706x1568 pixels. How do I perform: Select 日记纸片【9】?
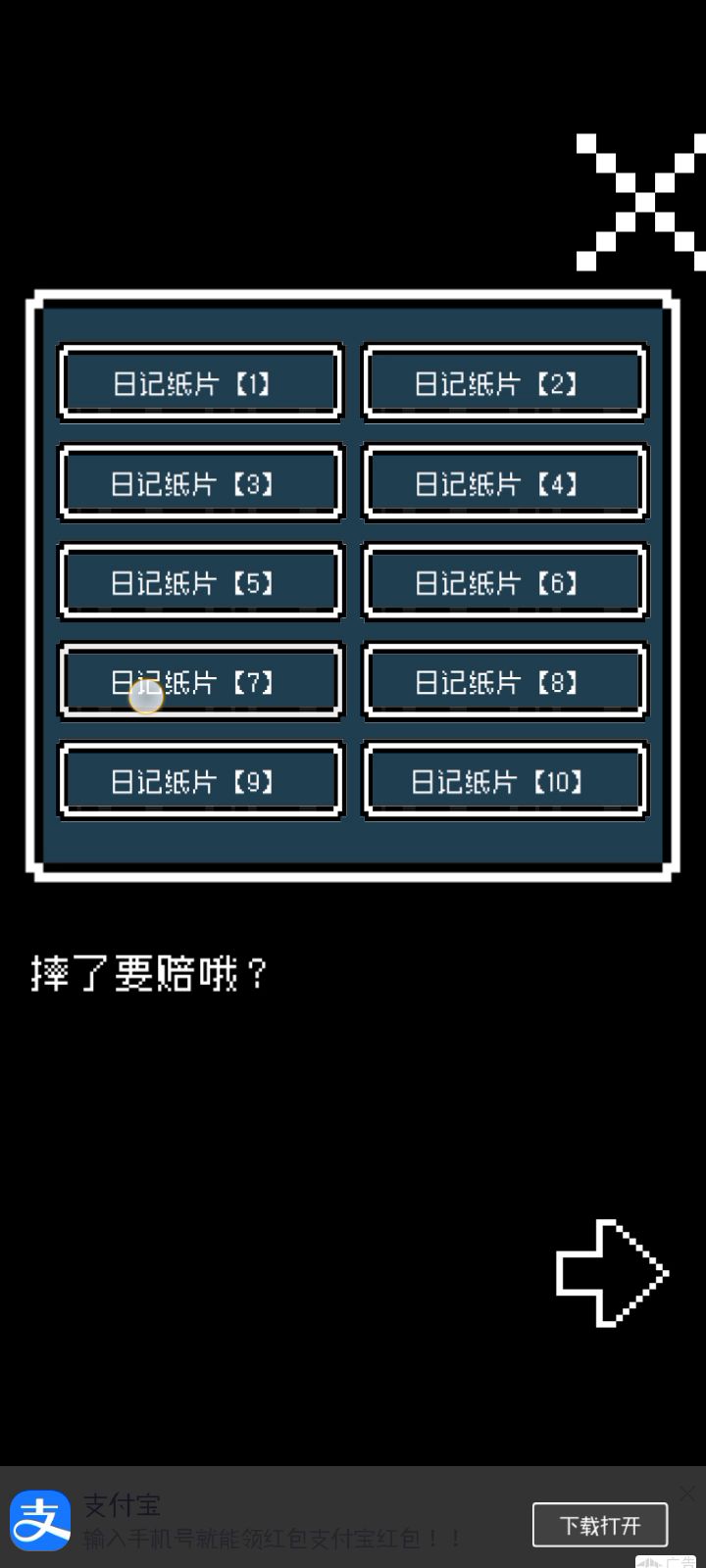[201, 781]
